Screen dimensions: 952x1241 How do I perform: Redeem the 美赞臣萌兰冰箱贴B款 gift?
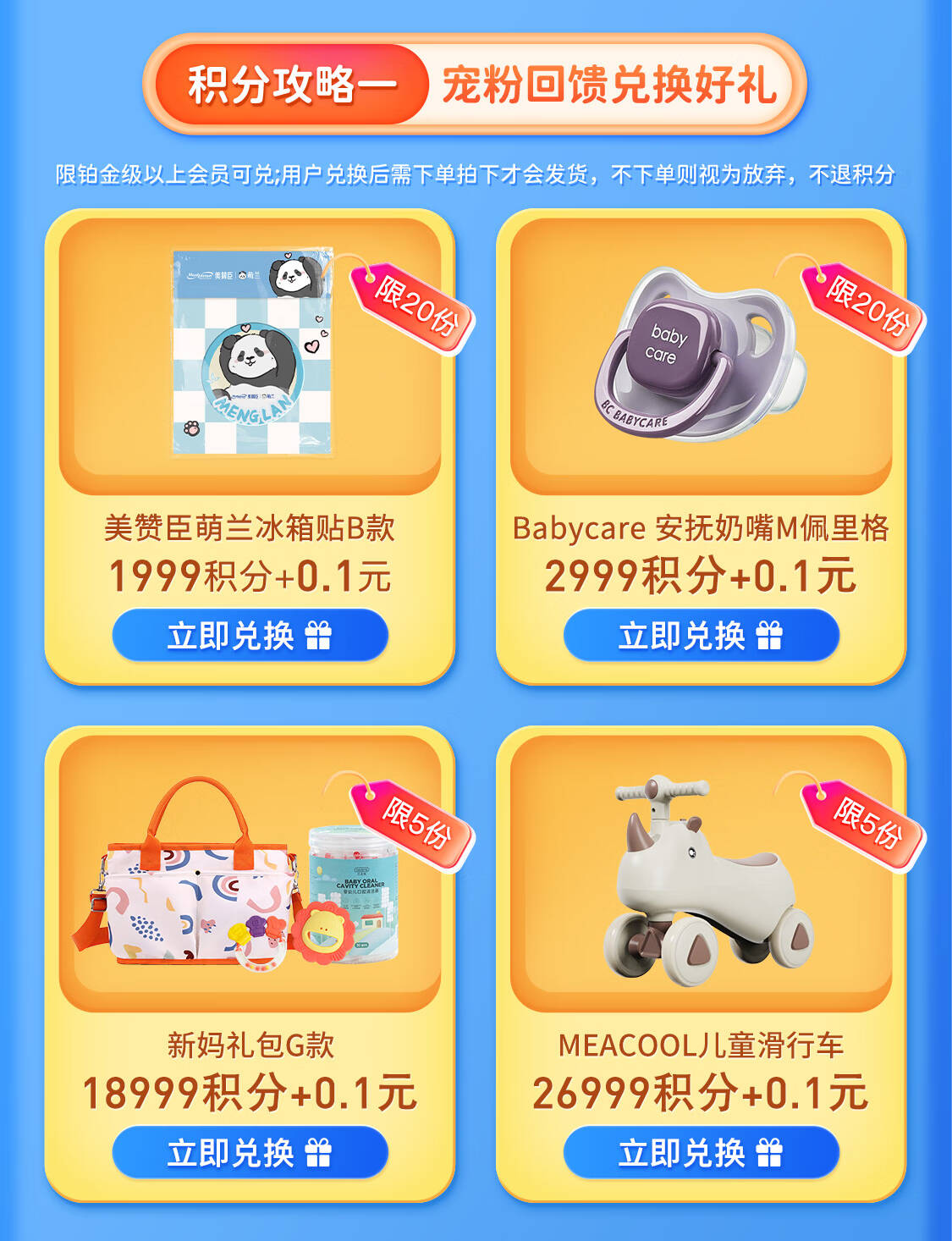tap(250, 635)
